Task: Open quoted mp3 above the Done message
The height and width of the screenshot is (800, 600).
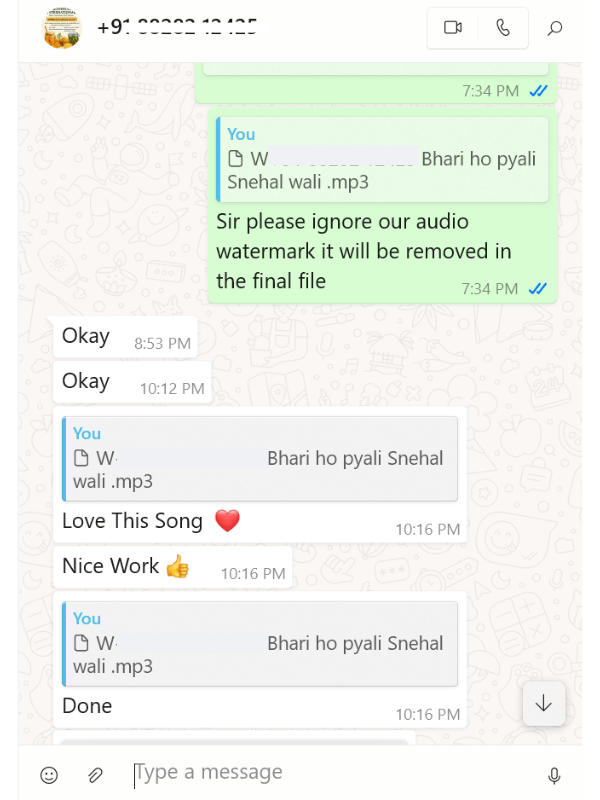Action: (260, 644)
